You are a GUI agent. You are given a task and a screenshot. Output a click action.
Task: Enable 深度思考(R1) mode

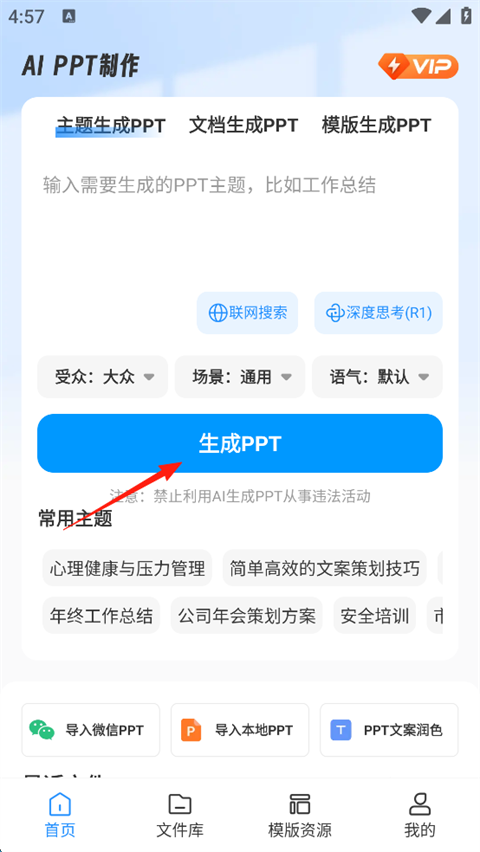click(x=378, y=312)
